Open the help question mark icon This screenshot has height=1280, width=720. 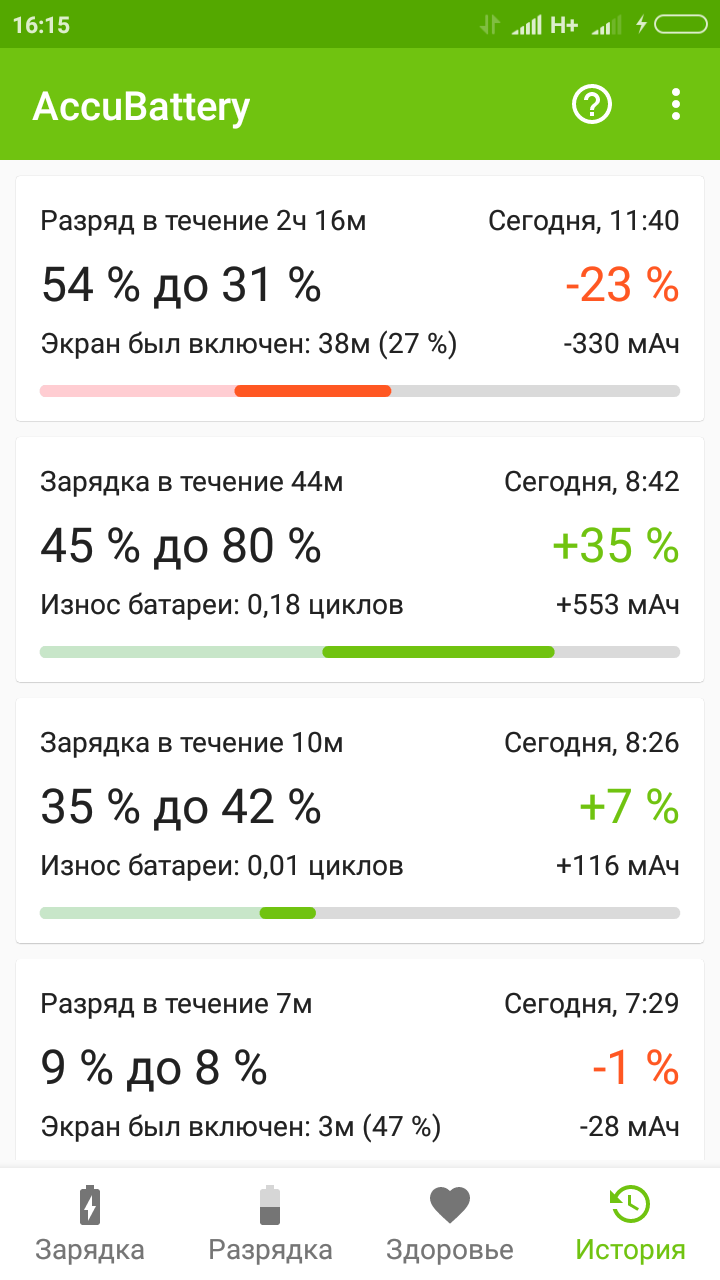(x=591, y=104)
